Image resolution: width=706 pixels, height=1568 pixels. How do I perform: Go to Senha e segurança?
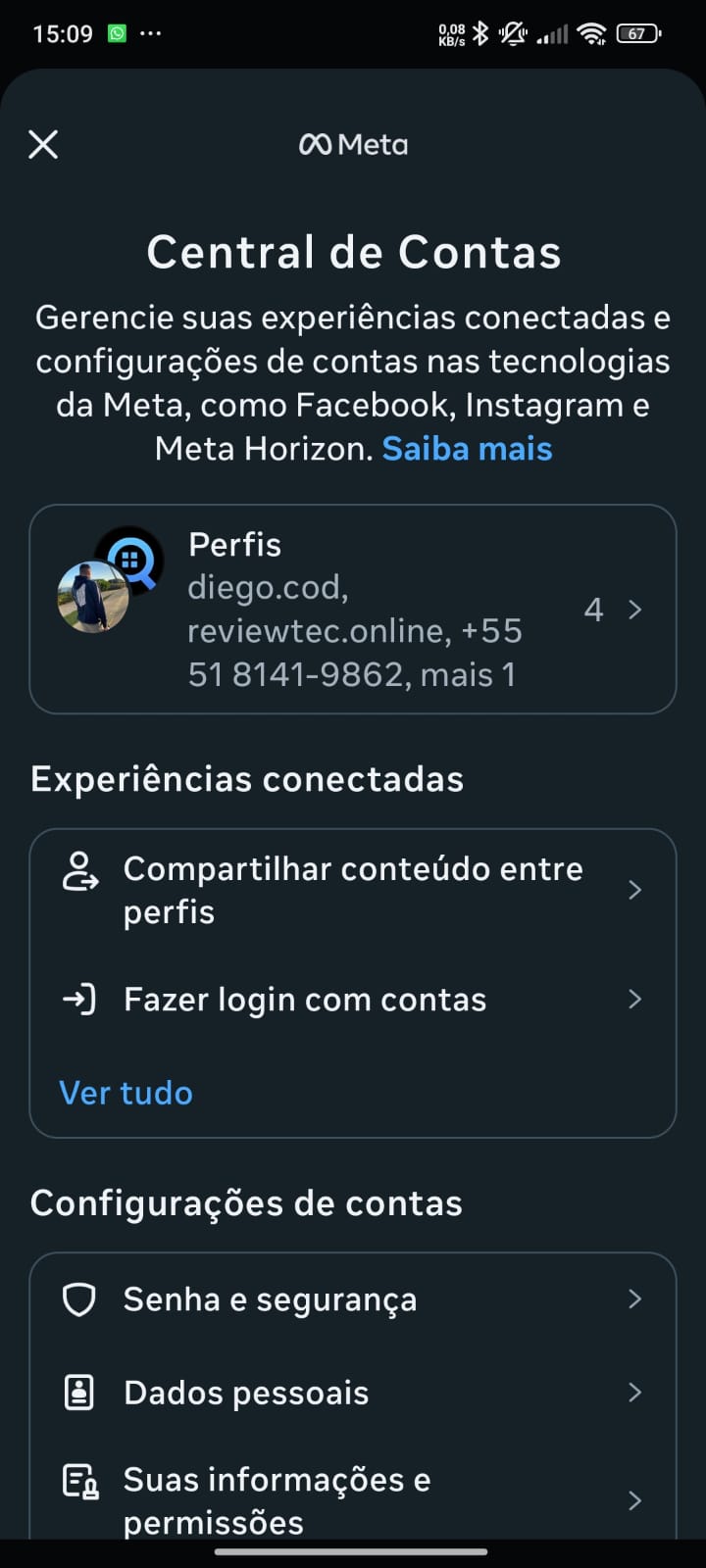[x=353, y=1299]
